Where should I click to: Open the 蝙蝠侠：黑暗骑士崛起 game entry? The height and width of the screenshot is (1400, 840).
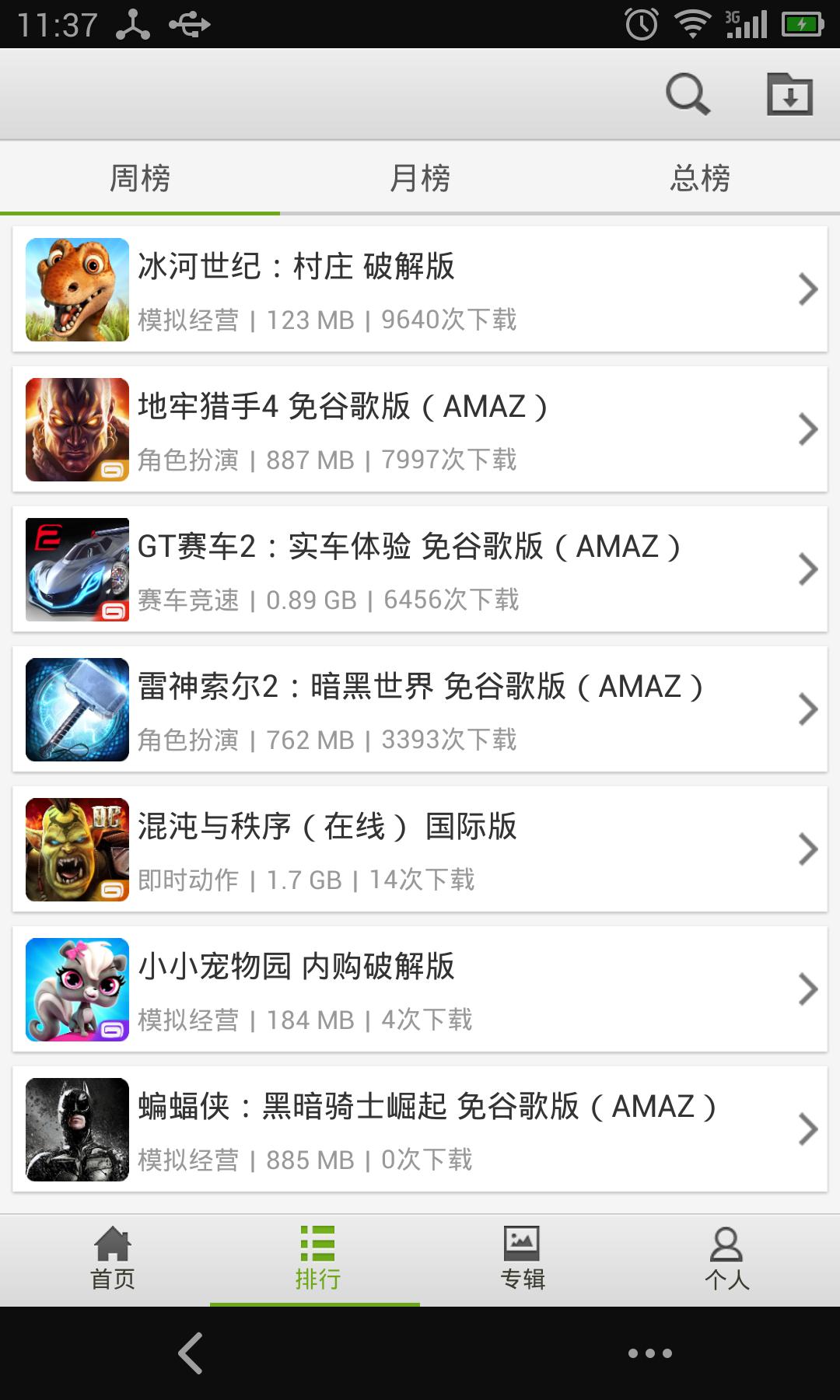tap(420, 1129)
